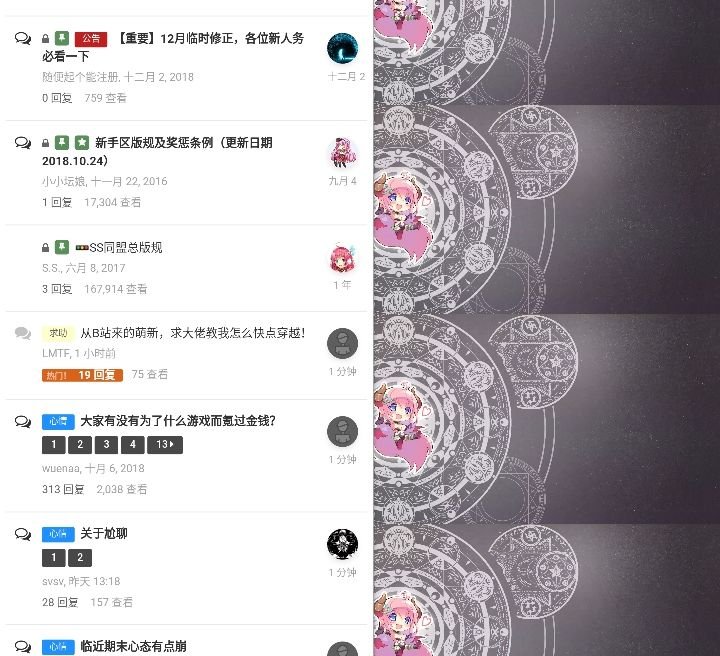Tap the 求助 tag on the 萌新 thread
The width and height of the screenshot is (720, 656).
point(58,334)
